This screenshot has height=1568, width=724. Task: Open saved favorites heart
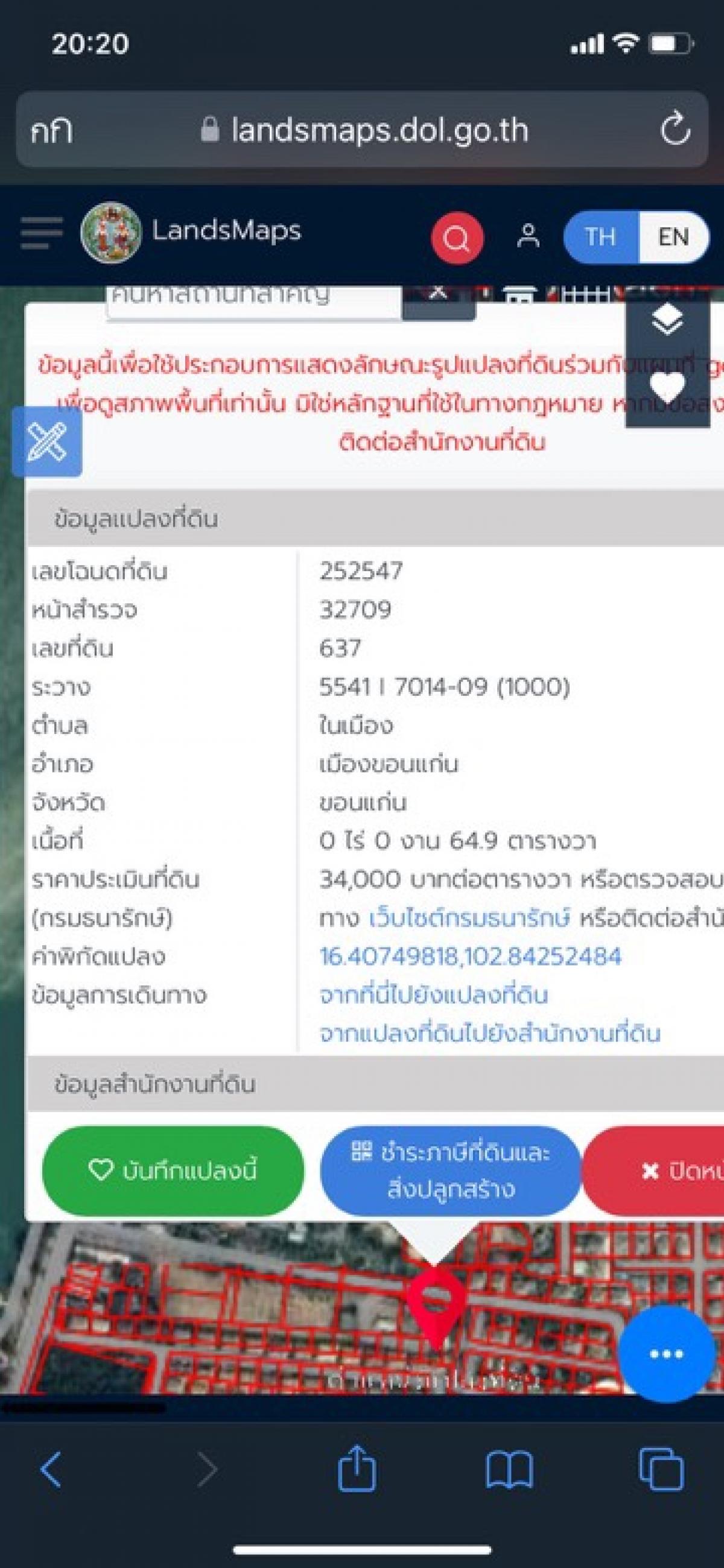coord(667,387)
